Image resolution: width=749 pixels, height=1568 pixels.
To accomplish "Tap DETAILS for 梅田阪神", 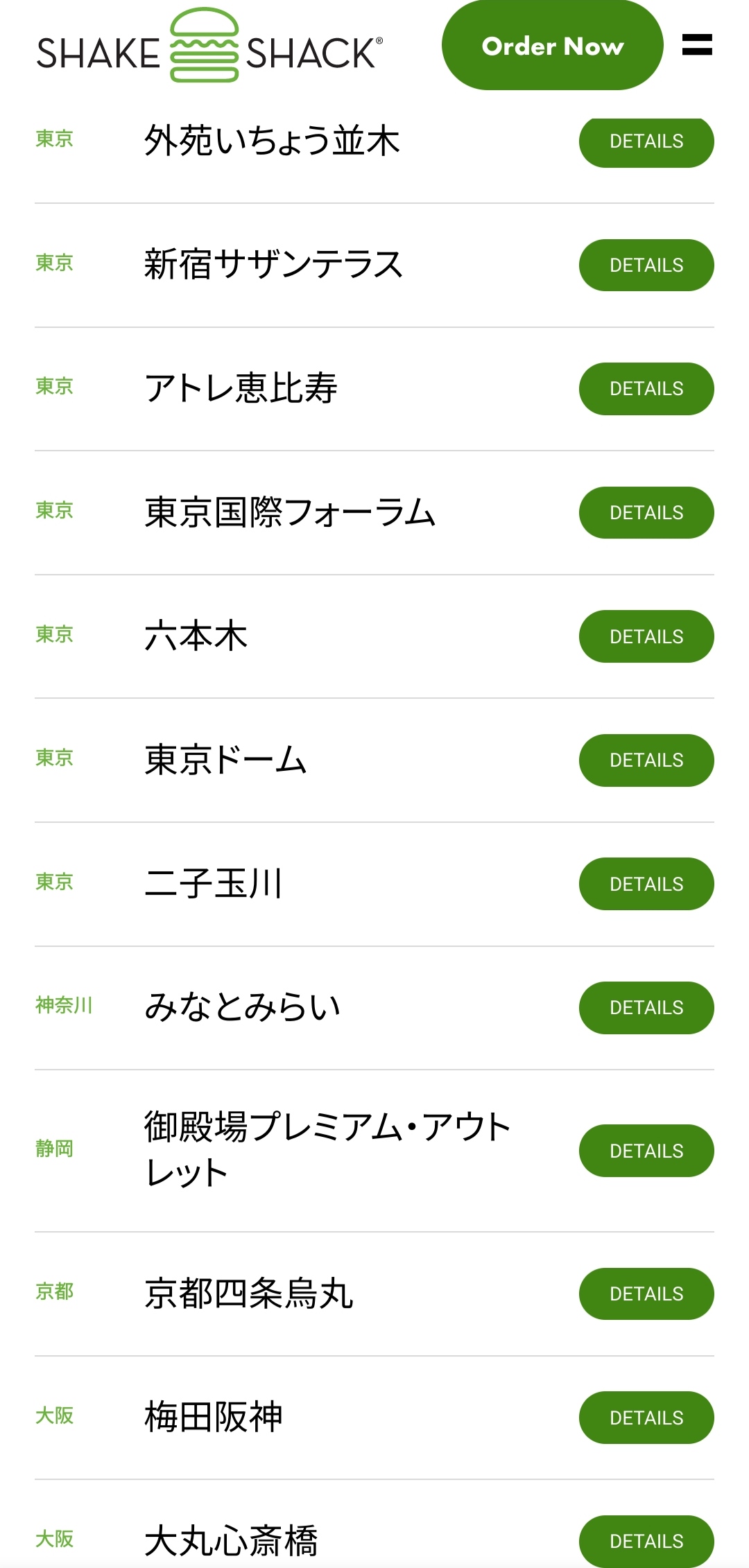I will pyautogui.click(x=646, y=1418).
